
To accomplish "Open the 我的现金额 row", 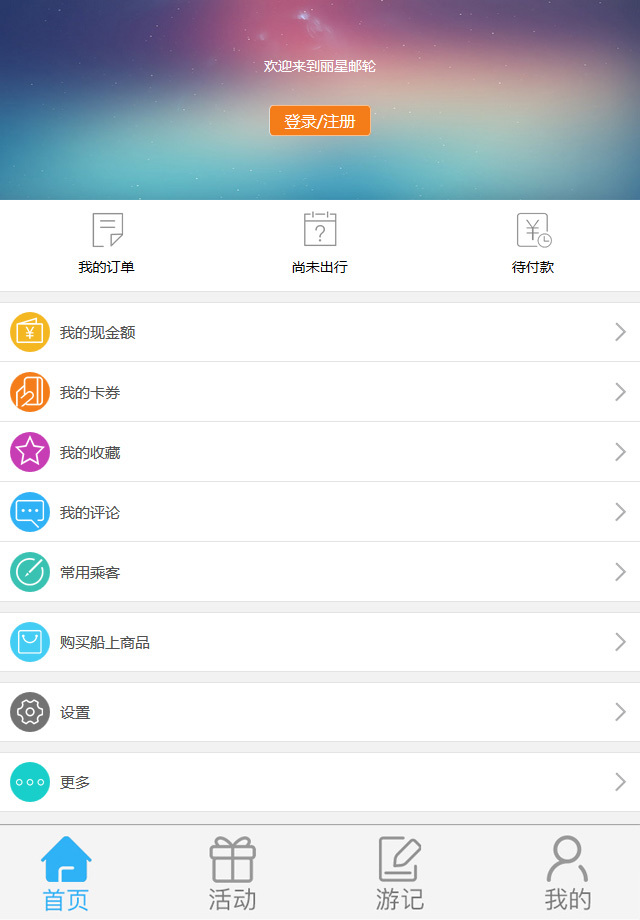I will [x=320, y=332].
